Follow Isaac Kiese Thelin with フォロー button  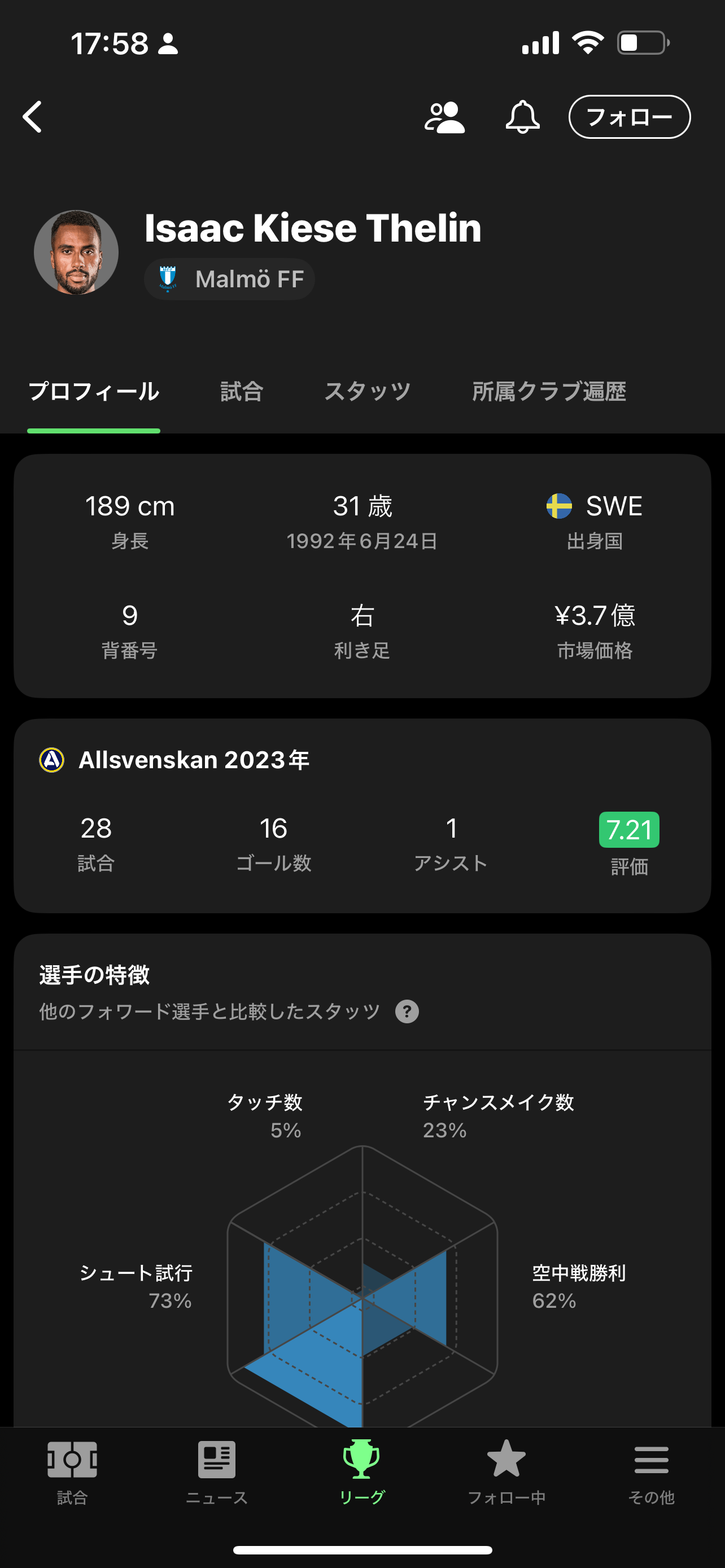pyautogui.click(x=629, y=117)
